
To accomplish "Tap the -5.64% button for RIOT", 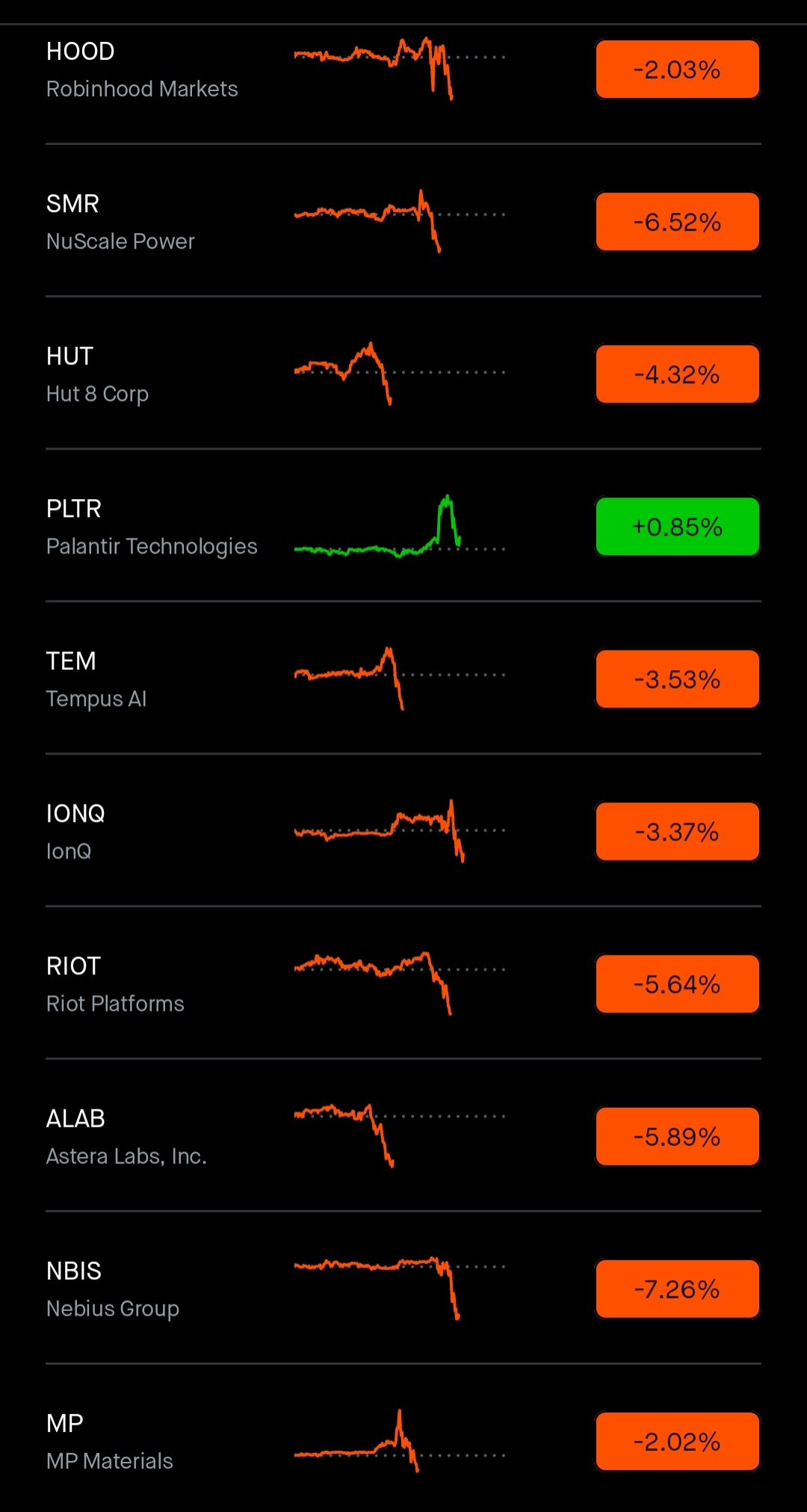I will [677, 984].
